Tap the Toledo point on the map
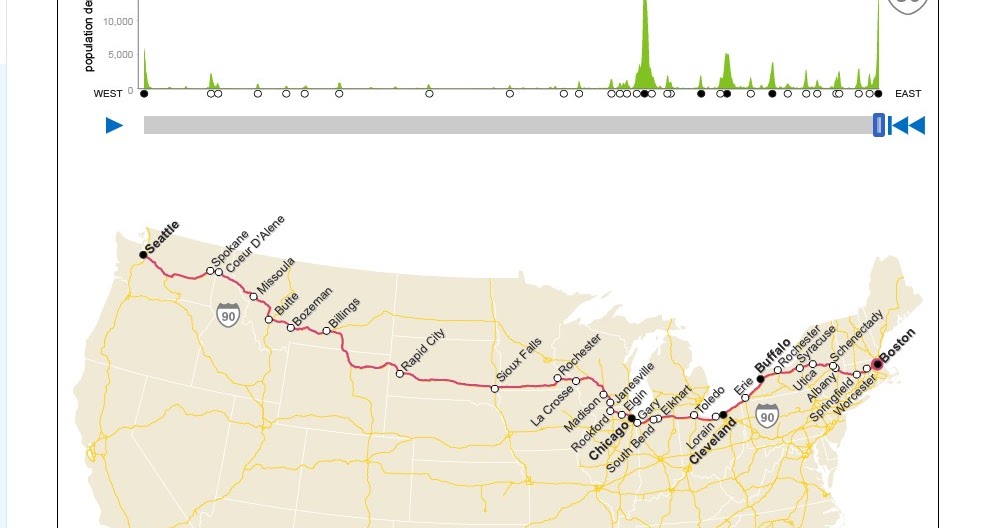Image resolution: width=1007 pixels, height=528 pixels. tap(694, 415)
